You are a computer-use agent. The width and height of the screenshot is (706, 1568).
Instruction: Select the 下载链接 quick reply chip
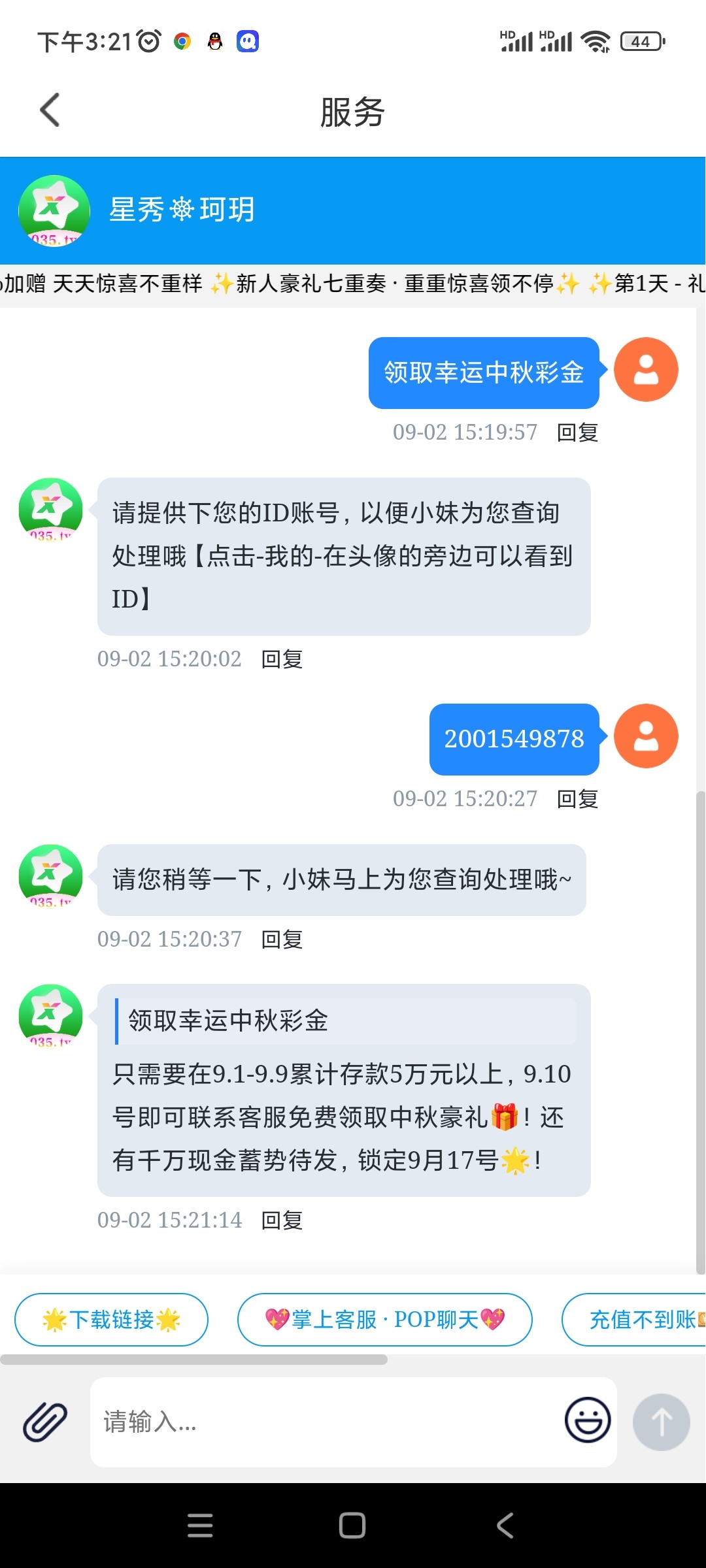tap(111, 1320)
